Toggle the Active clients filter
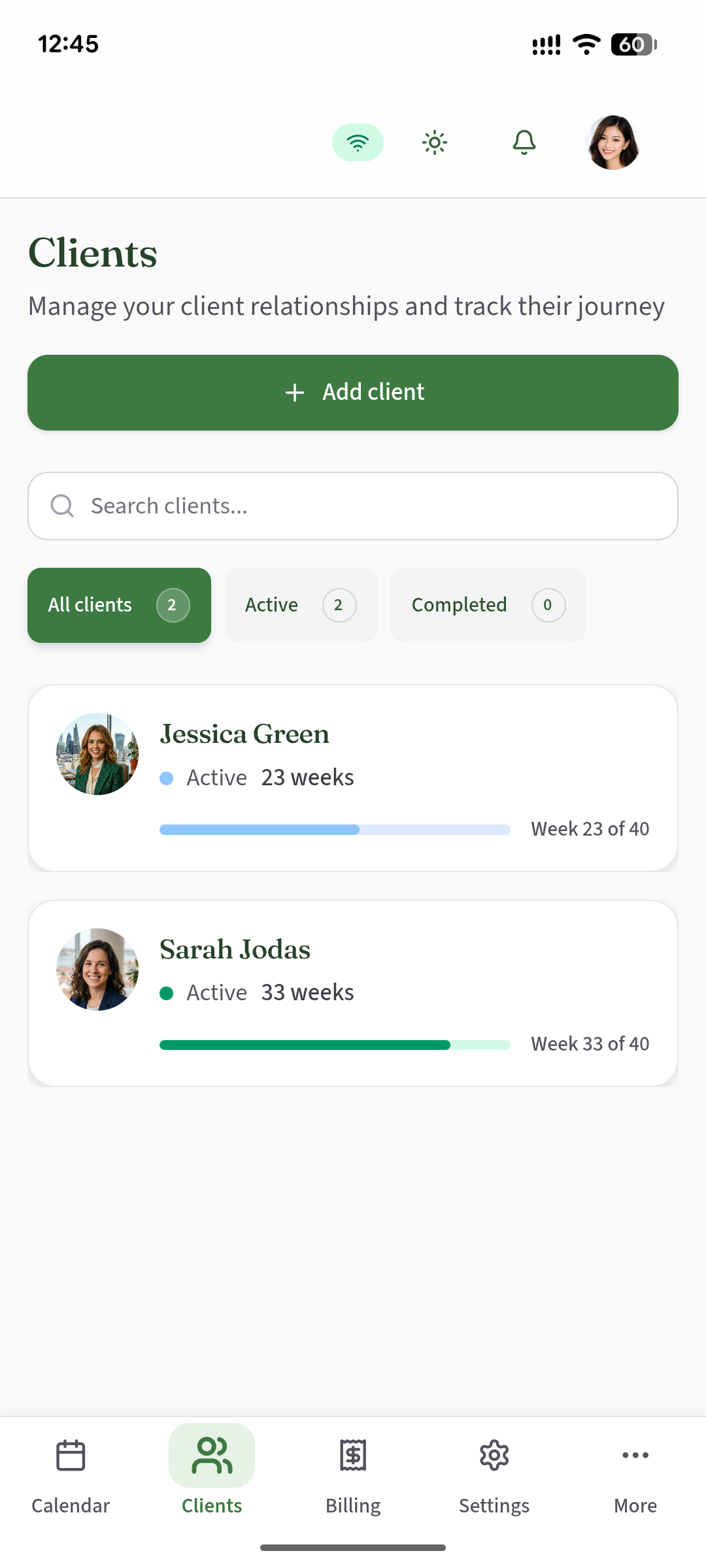Screen dimensions: 706x1568 (300, 605)
